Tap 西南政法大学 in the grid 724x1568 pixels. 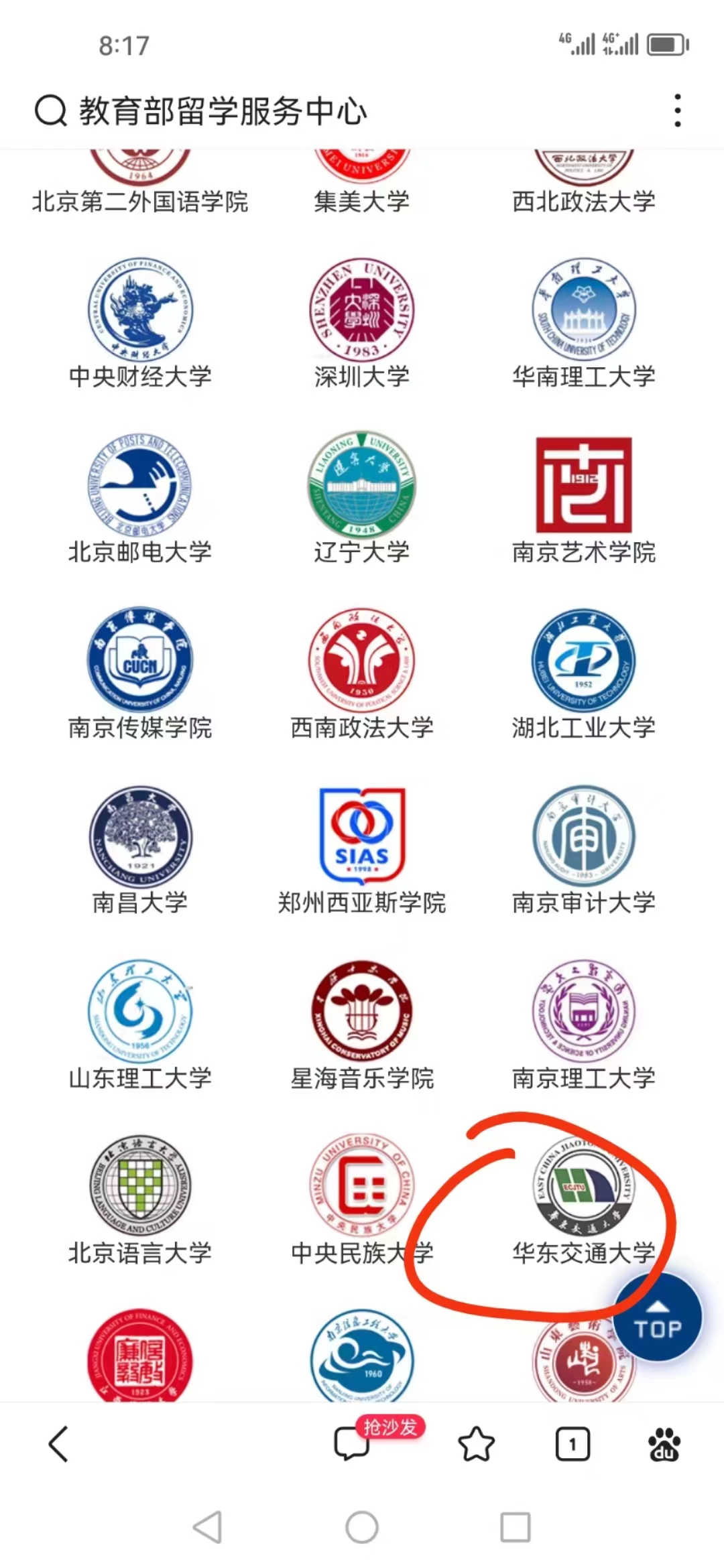click(361, 673)
